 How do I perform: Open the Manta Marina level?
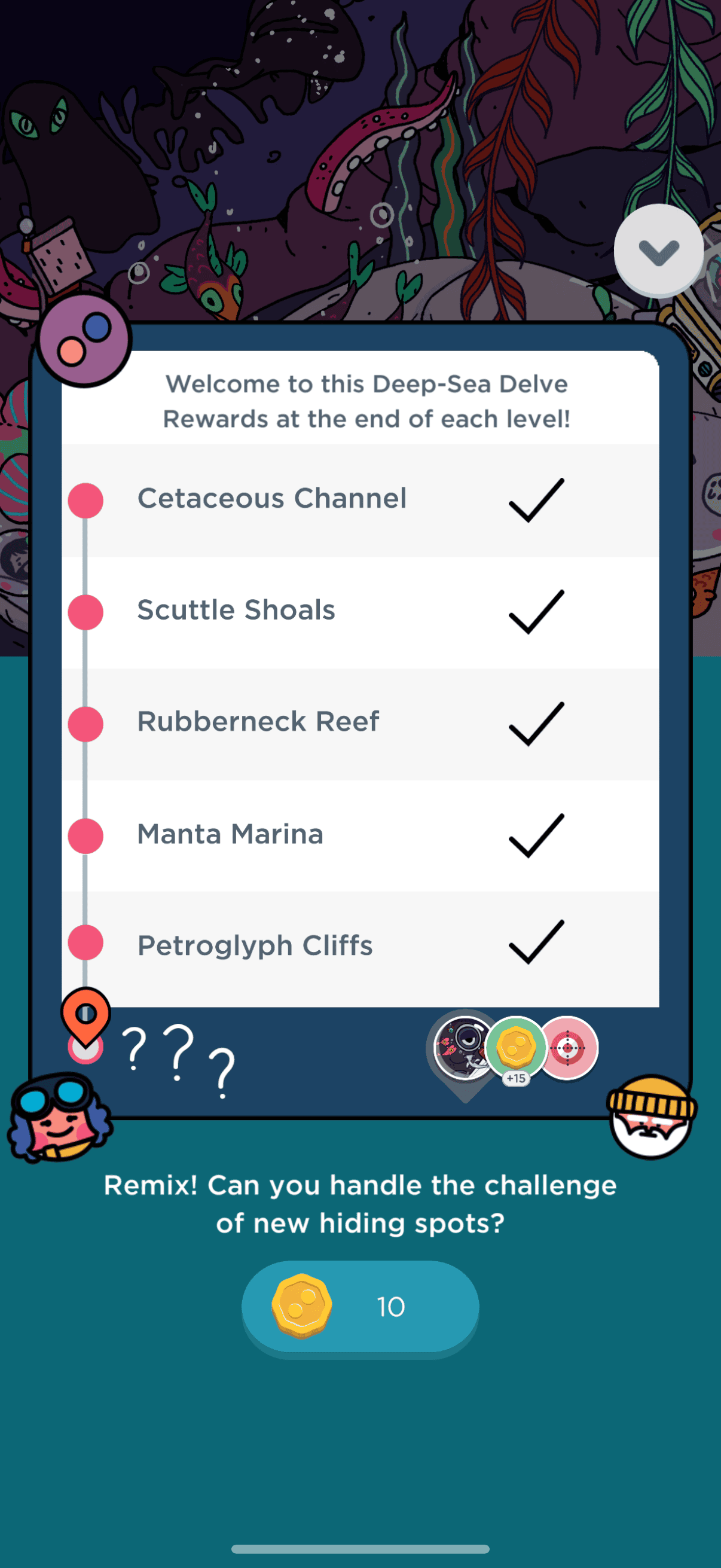[359, 834]
